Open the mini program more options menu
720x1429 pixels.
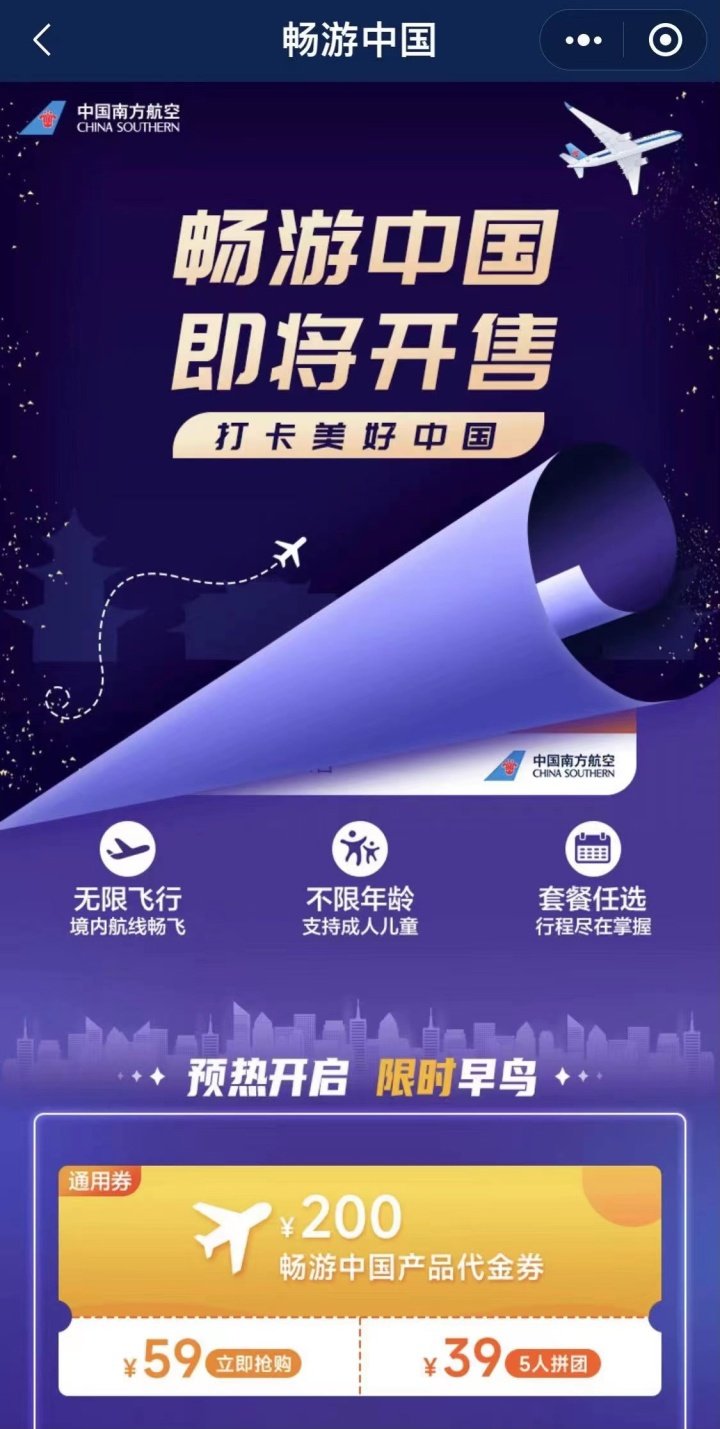[583, 41]
